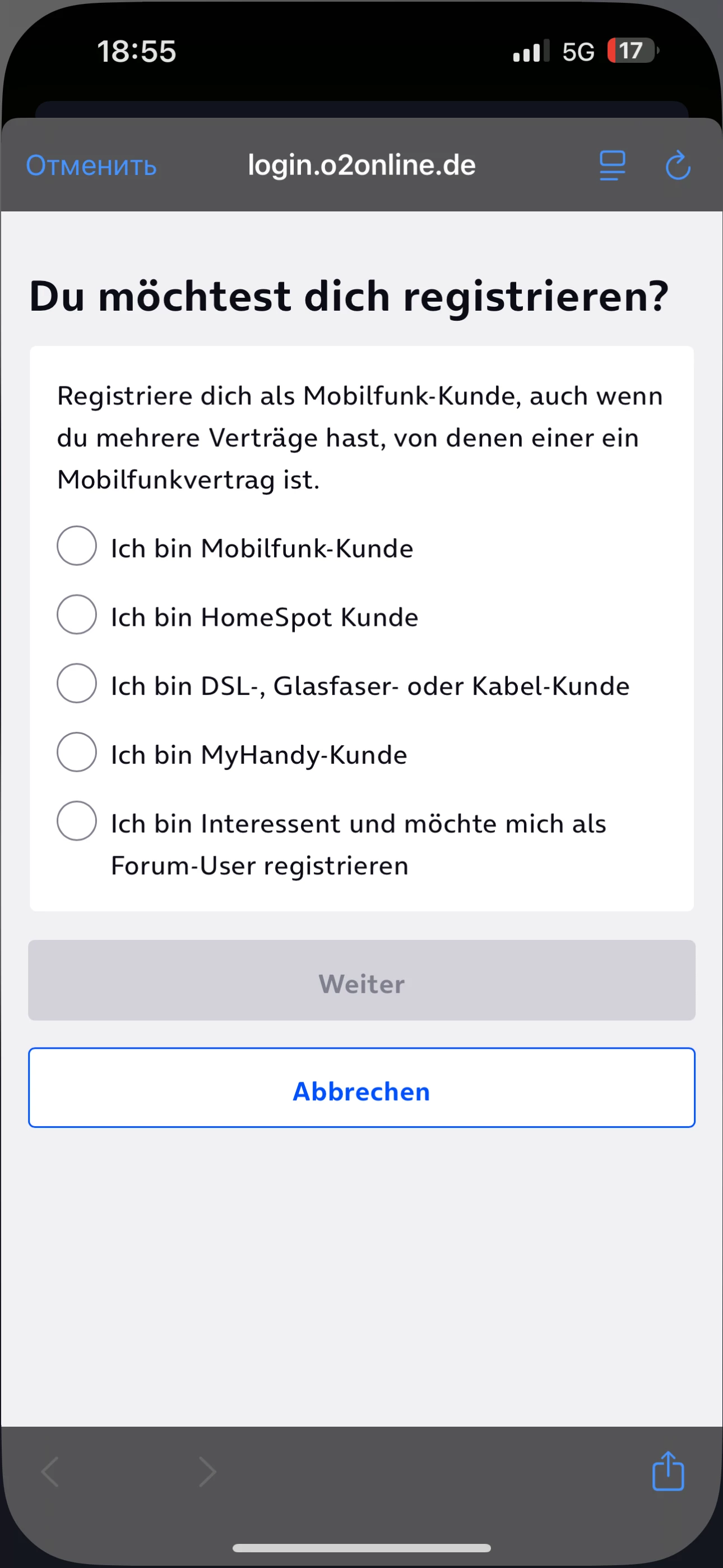
Task: Tap Отменить to close the web view
Action: pos(91,165)
